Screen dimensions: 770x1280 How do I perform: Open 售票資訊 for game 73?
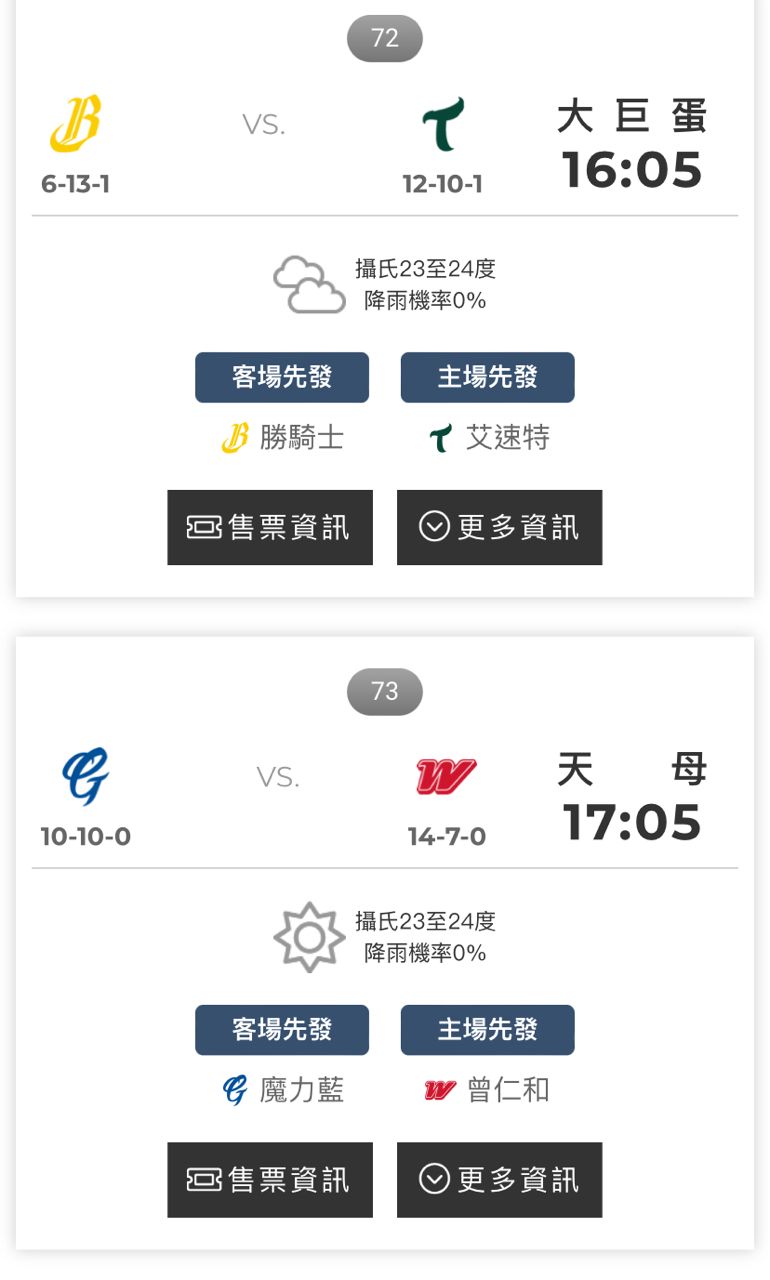point(270,1180)
